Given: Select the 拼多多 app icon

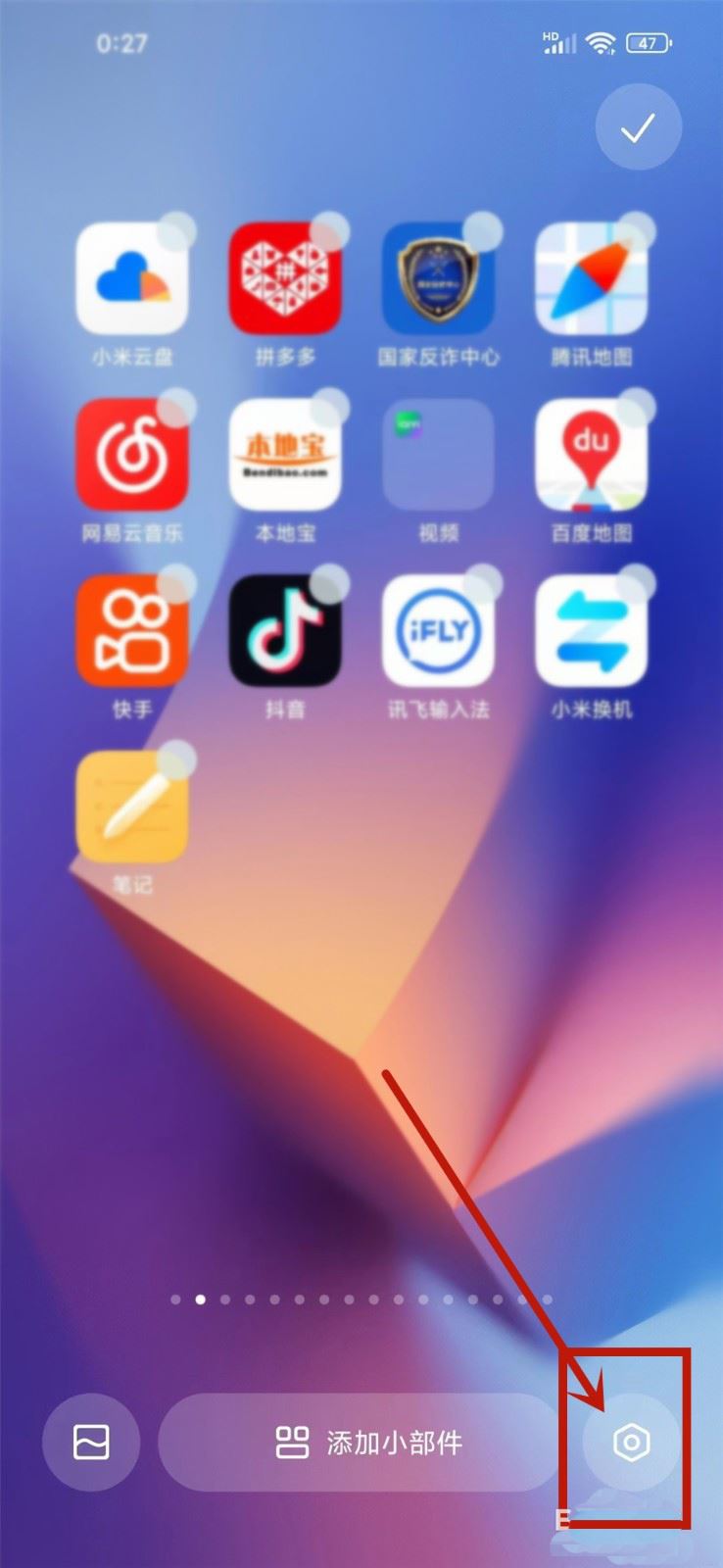Looking at the screenshot, I should (x=285, y=278).
